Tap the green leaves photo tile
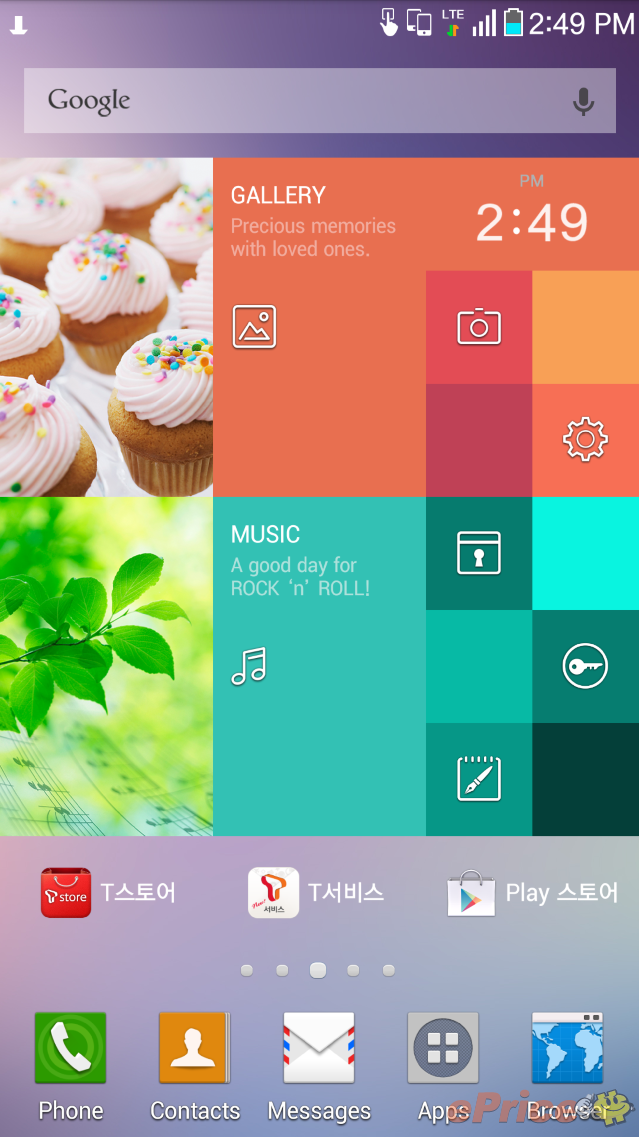 pyautogui.click(x=106, y=666)
